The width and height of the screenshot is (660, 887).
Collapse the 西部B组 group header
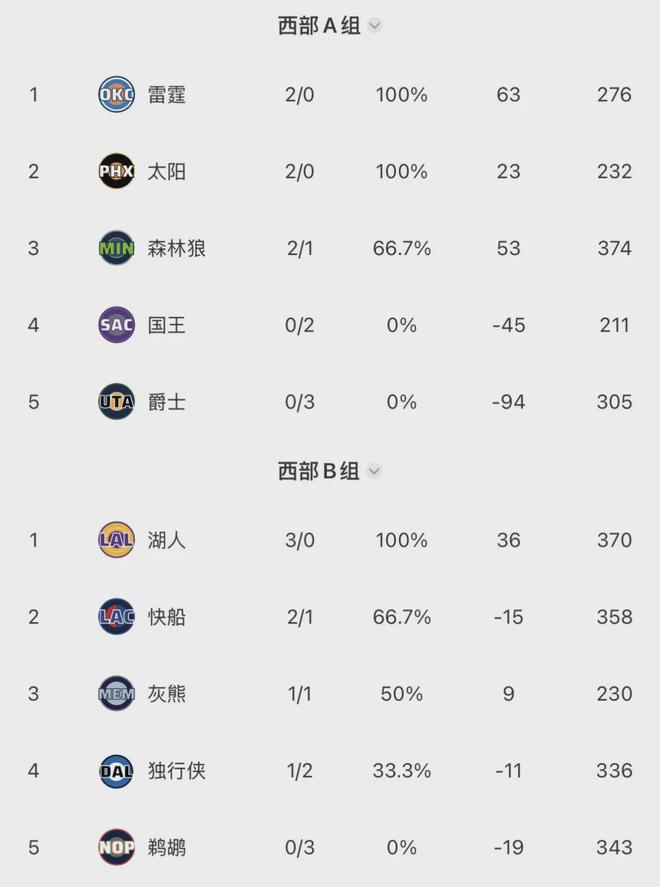click(x=375, y=471)
